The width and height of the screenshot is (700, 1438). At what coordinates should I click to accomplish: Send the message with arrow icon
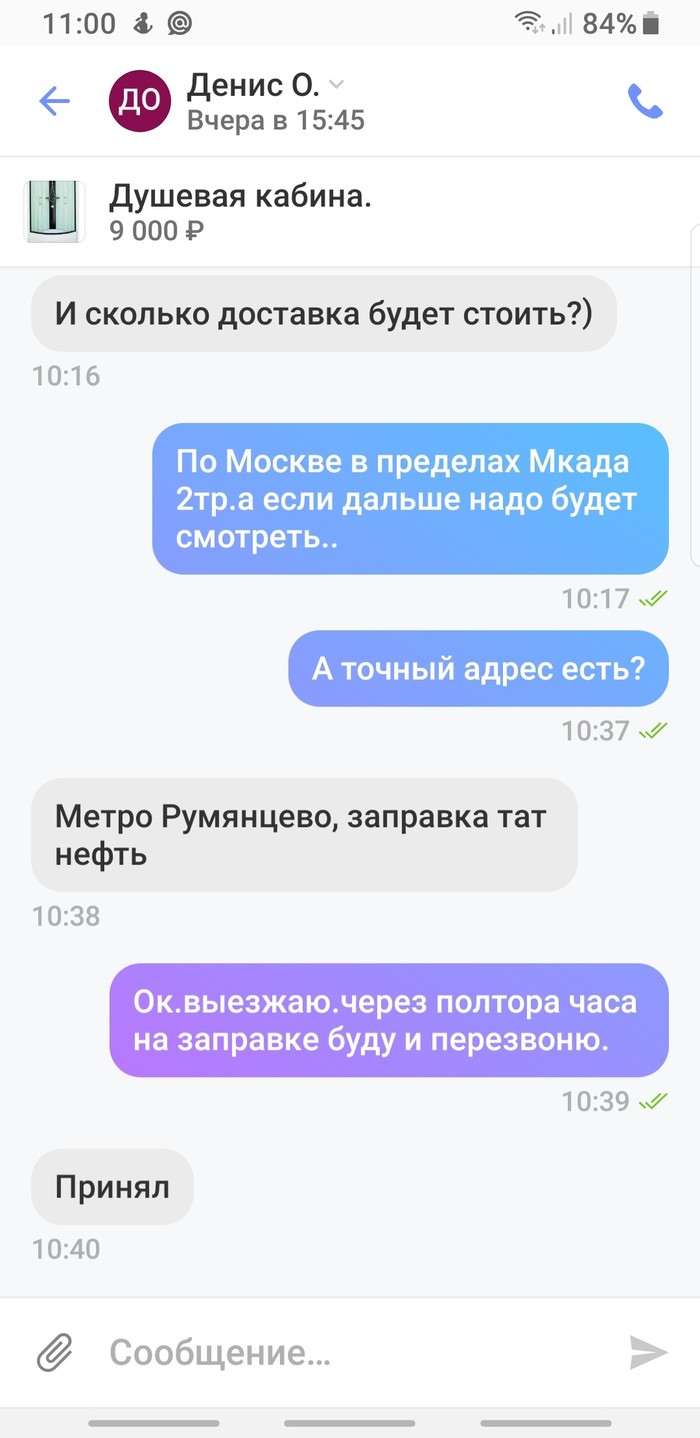(x=648, y=1353)
